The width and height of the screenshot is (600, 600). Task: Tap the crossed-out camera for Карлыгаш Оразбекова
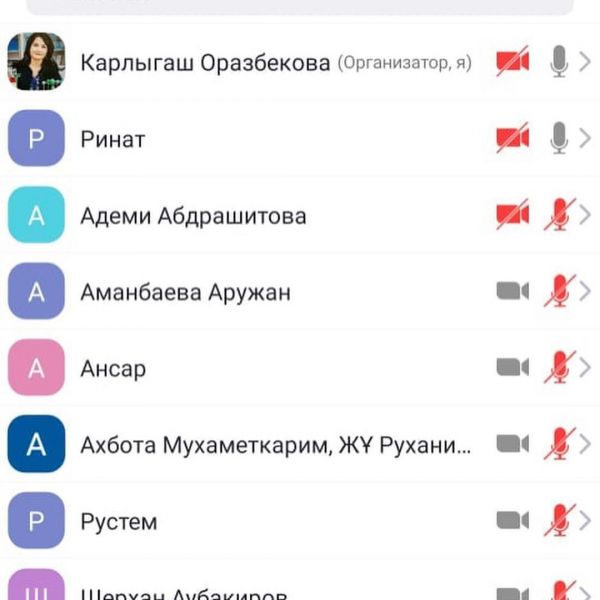(x=512, y=63)
